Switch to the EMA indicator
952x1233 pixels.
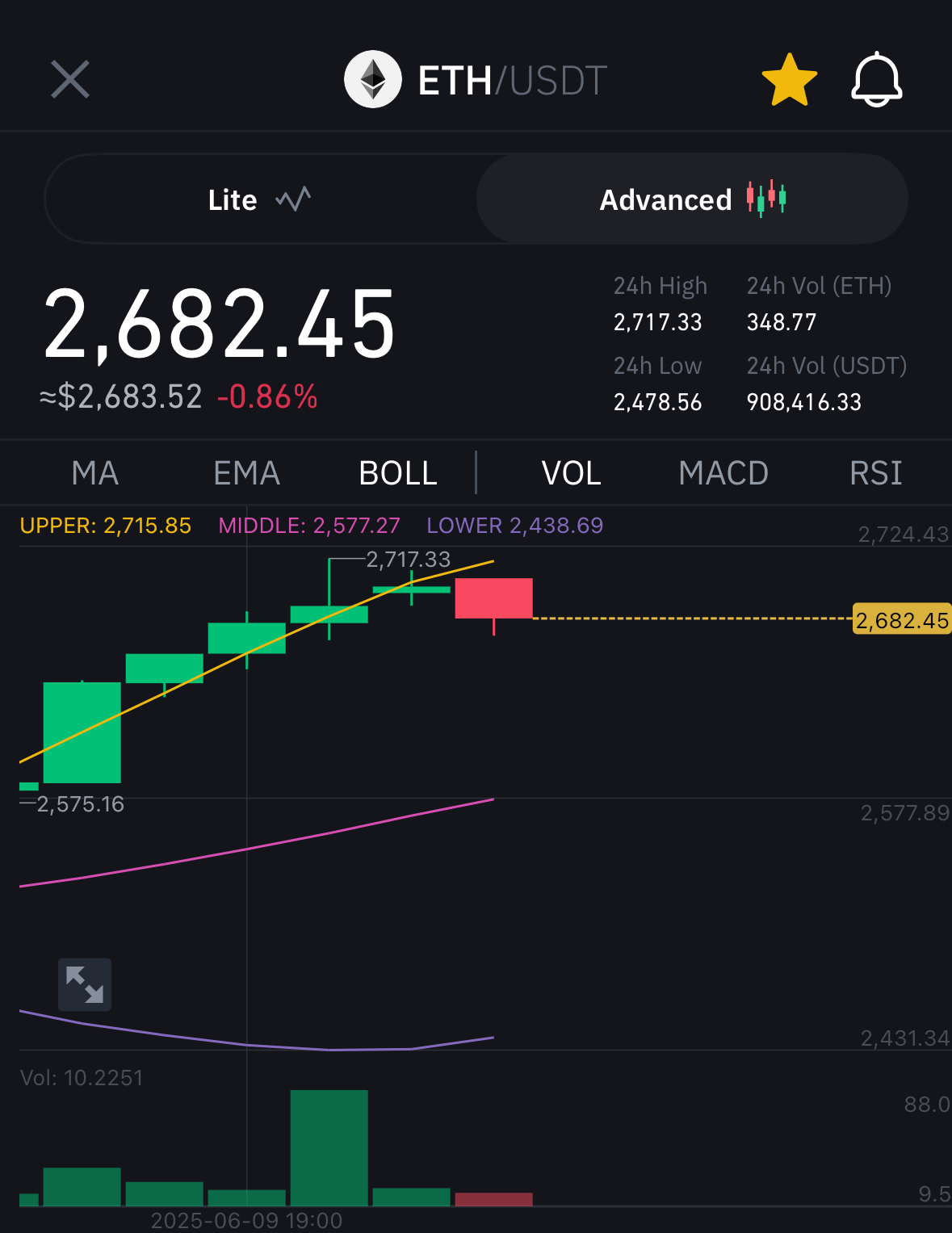[246, 473]
